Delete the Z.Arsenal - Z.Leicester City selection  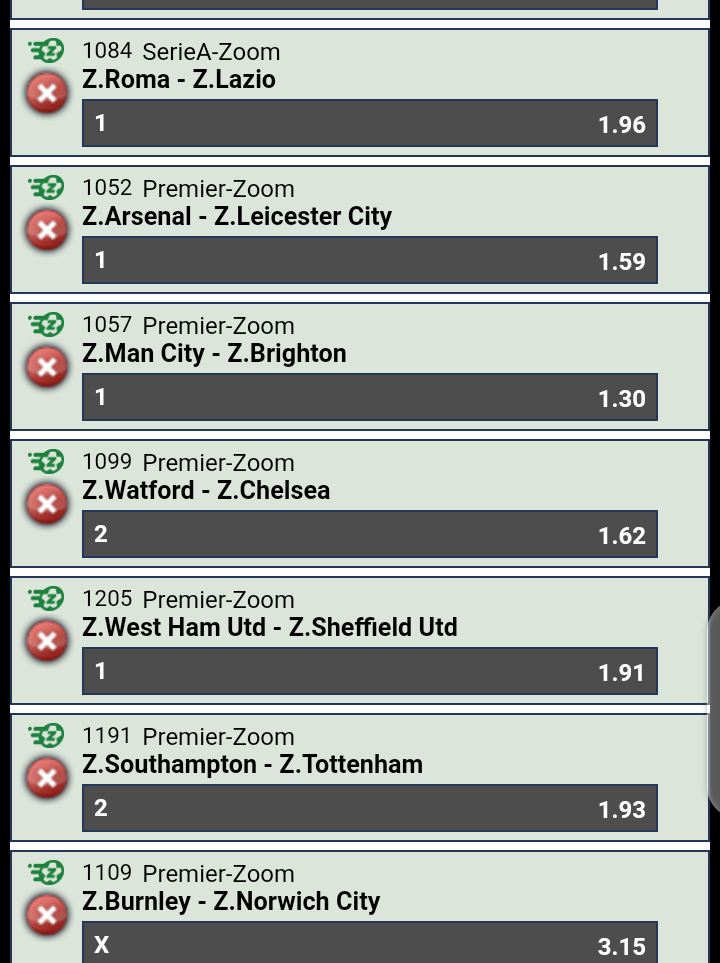click(46, 231)
